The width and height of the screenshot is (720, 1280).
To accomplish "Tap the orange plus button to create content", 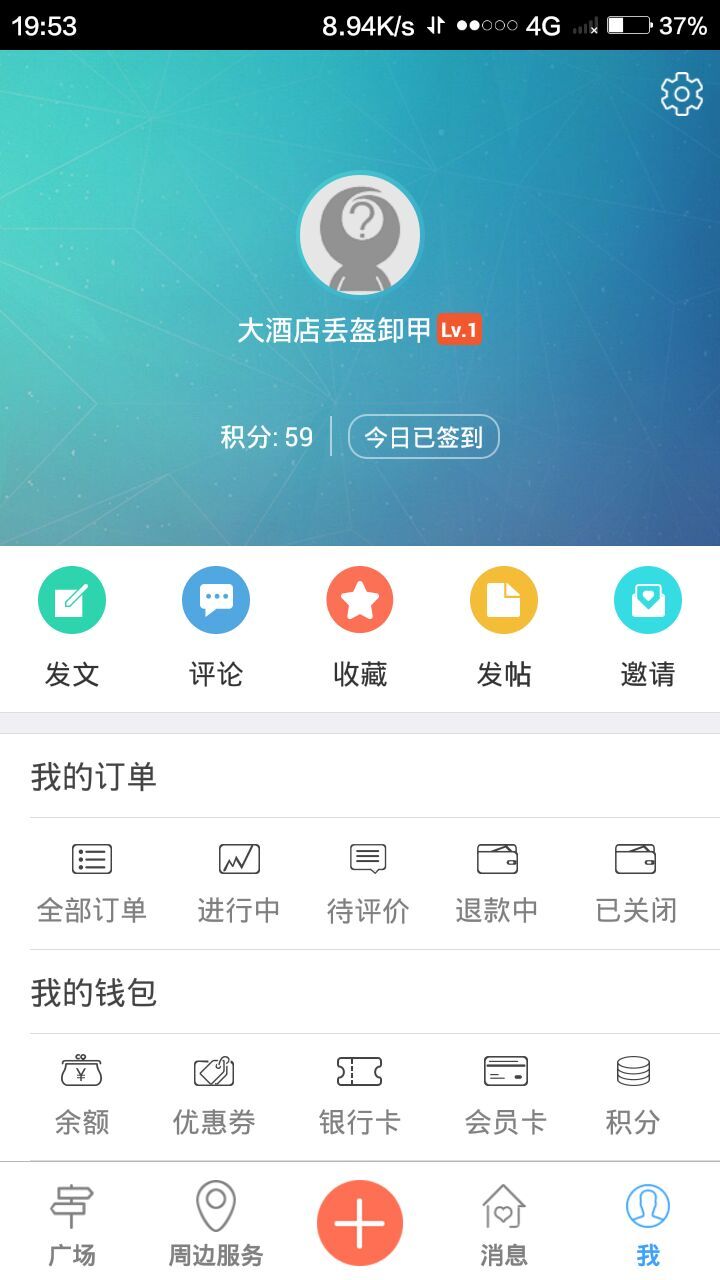I will point(360,1220).
